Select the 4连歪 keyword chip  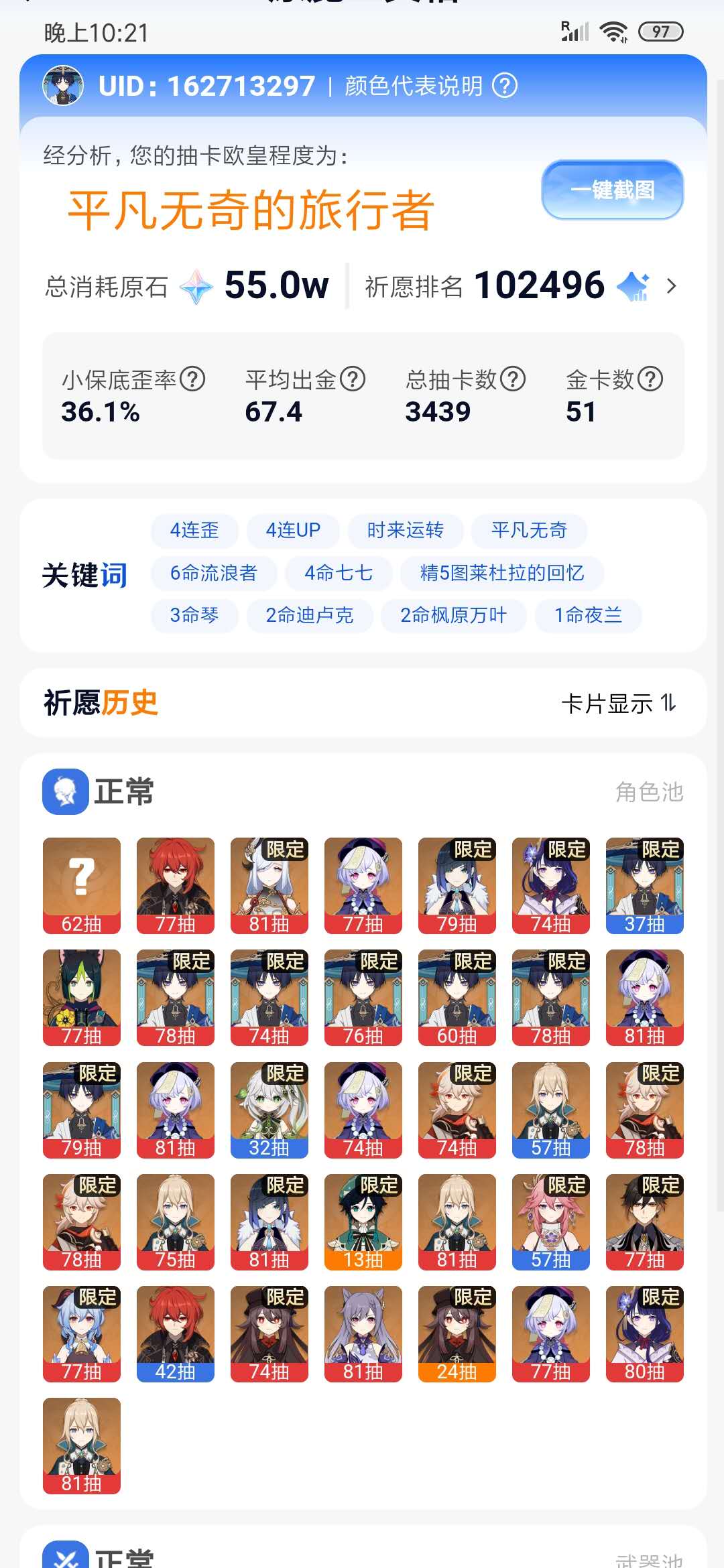tap(194, 531)
